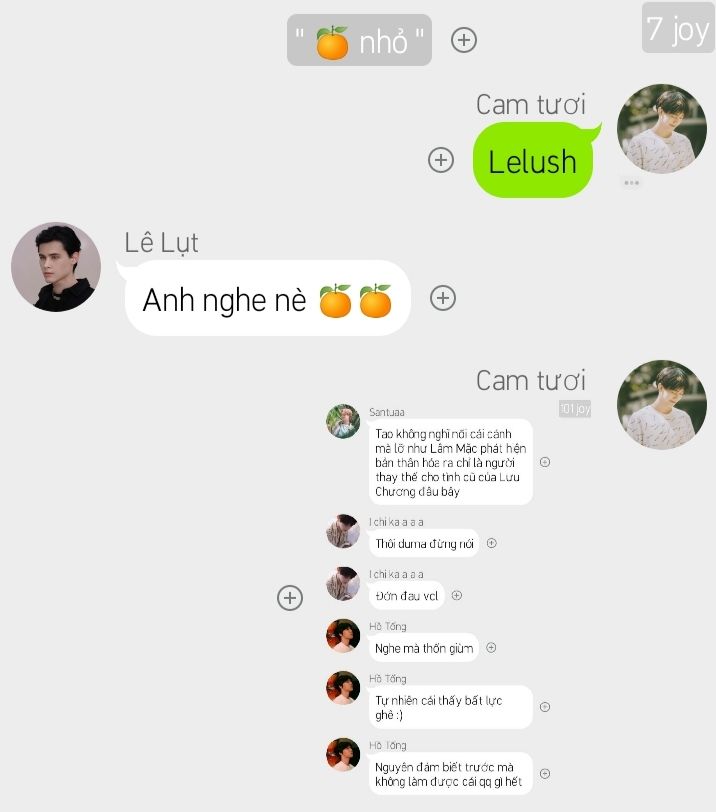Tap the plus icon beside the "nhỏ" message

[464, 40]
